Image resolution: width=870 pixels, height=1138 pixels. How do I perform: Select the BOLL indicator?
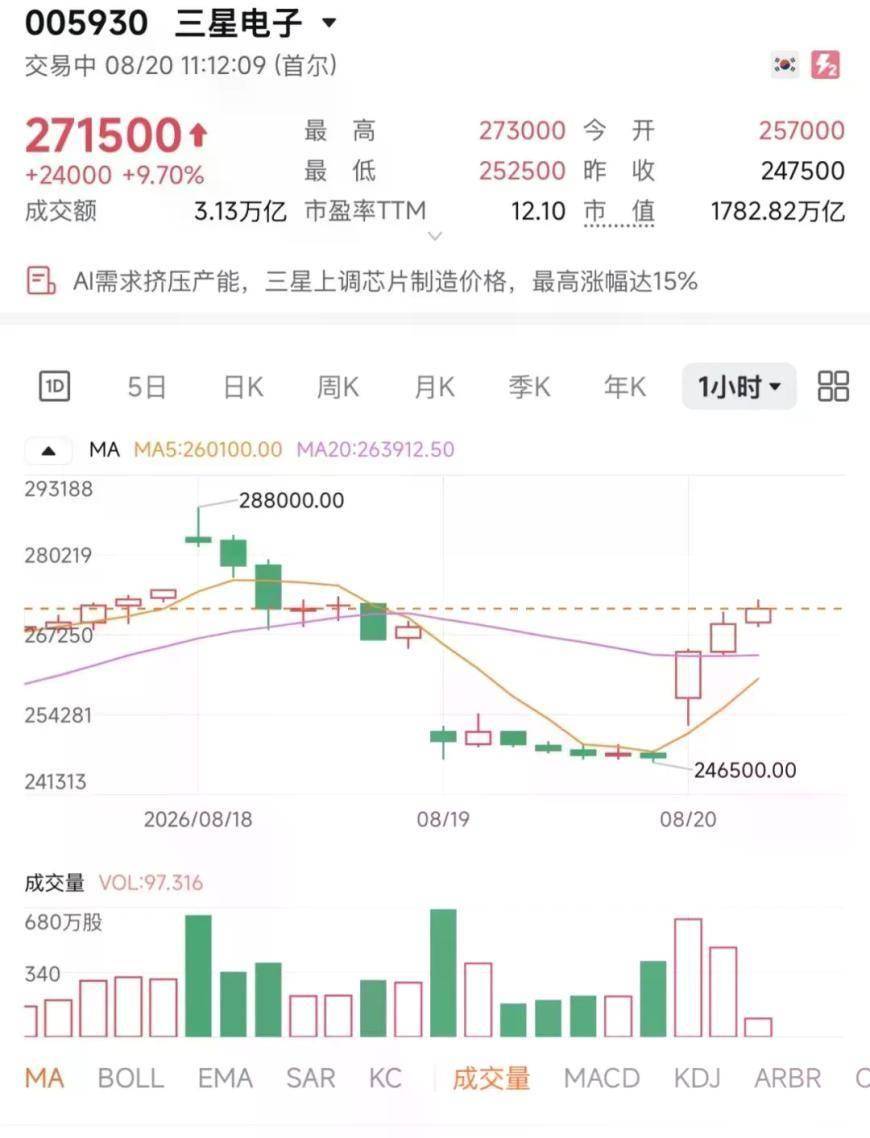pyautogui.click(x=131, y=1078)
